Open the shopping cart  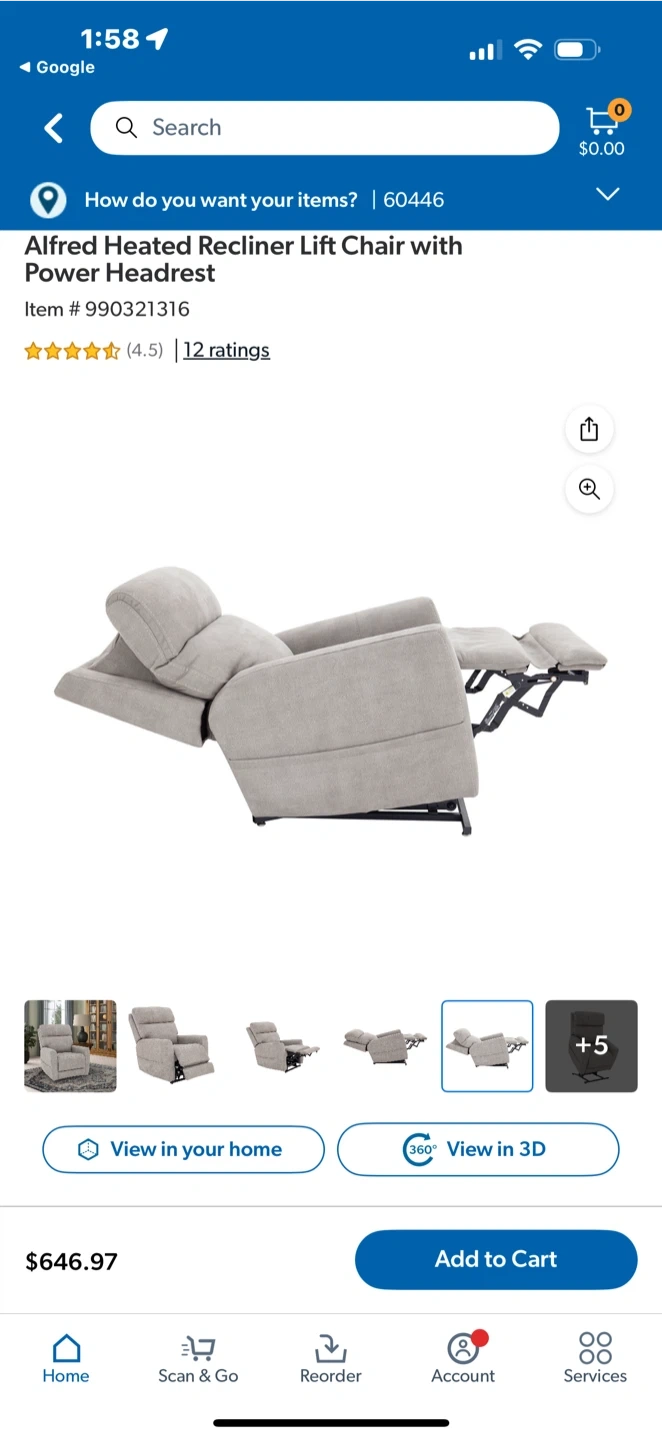pos(602,128)
